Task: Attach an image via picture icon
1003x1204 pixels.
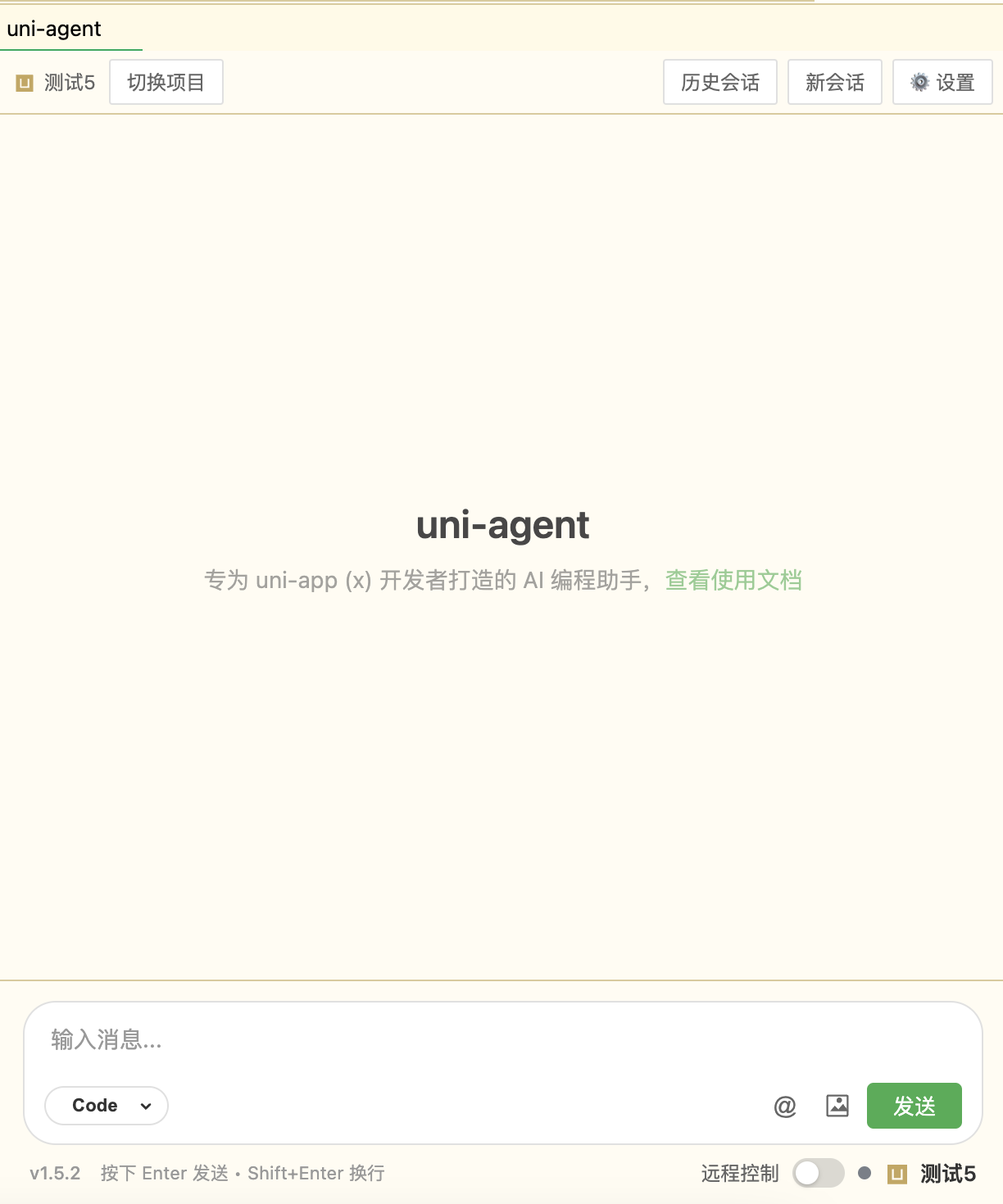Action: point(837,1106)
